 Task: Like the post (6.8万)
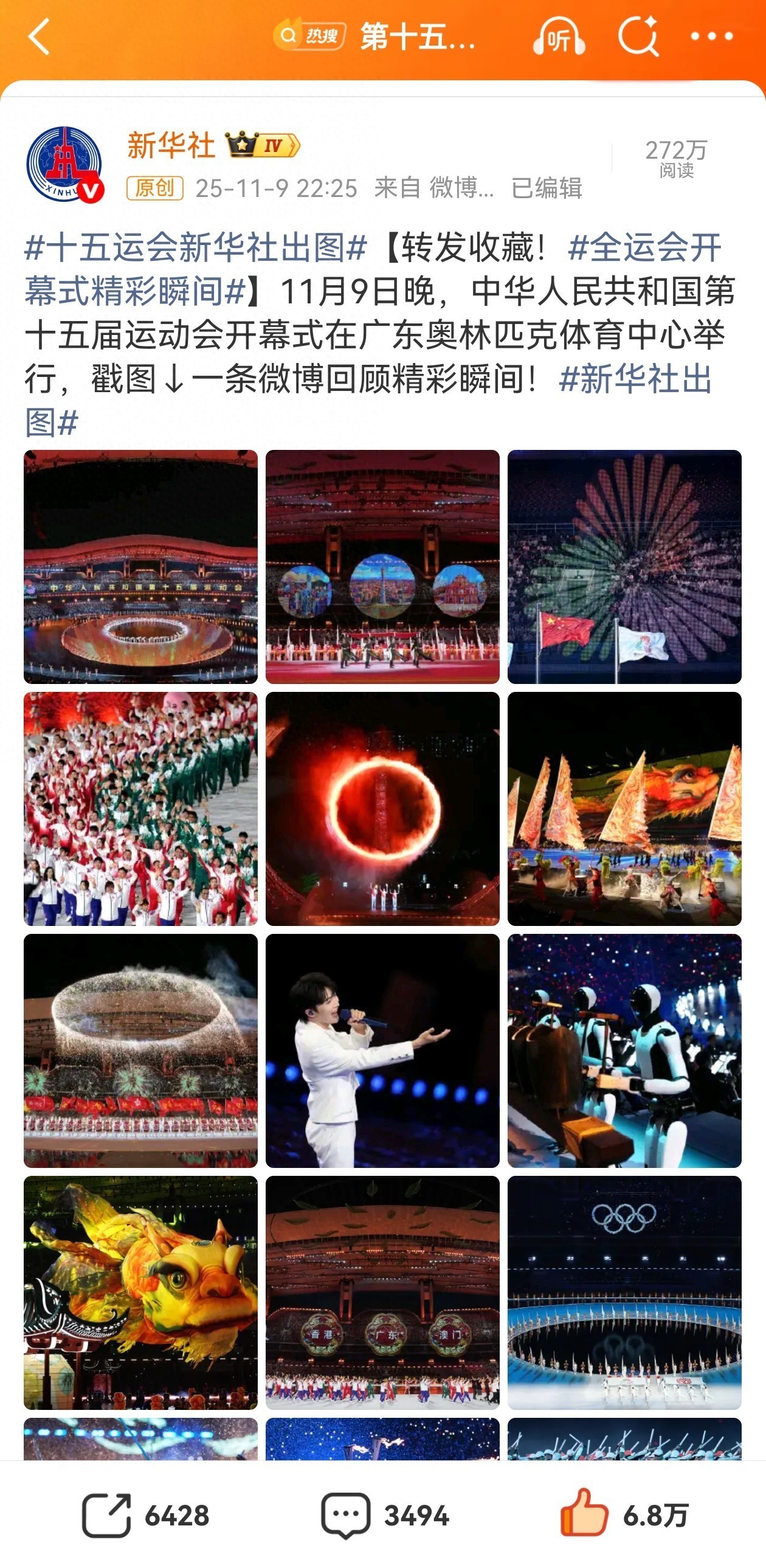624,1515
